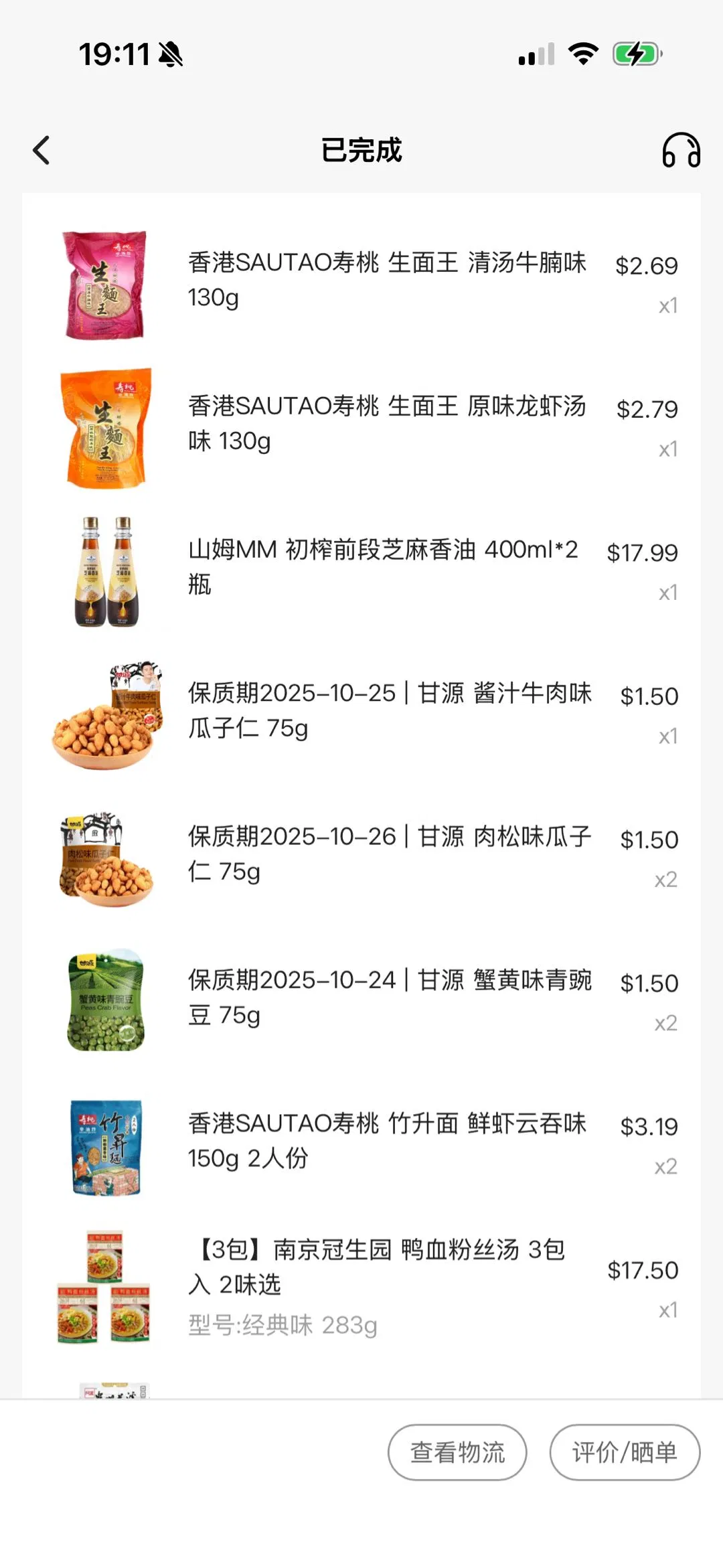Open 寿桃 生面王 原味龙虾汤味 item
Image resolution: width=723 pixels, height=1568 pixels.
(x=386, y=423)
